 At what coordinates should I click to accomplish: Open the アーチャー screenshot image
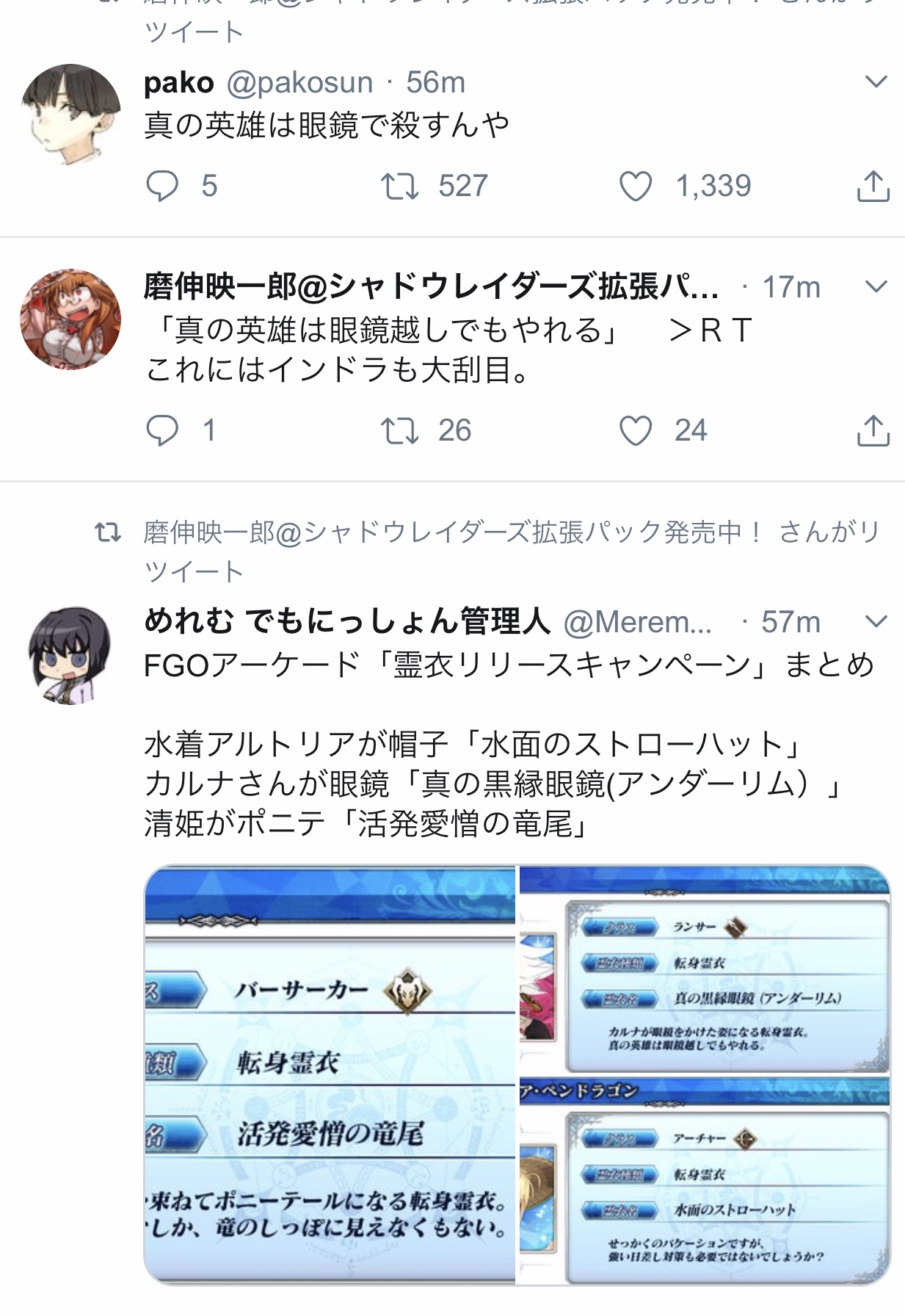tap(705, 1182)
